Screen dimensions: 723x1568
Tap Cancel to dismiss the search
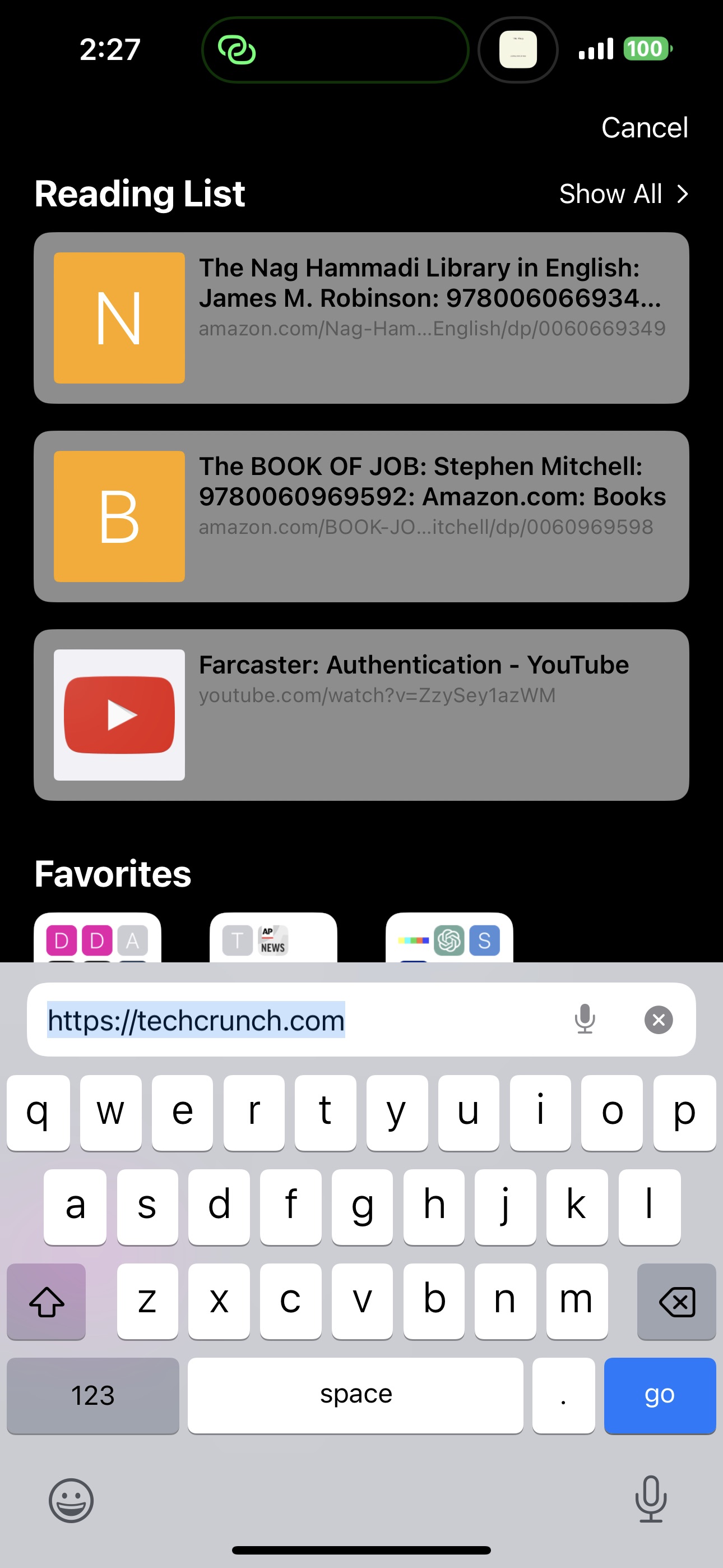pyautogui.click(x=645, y=127)
